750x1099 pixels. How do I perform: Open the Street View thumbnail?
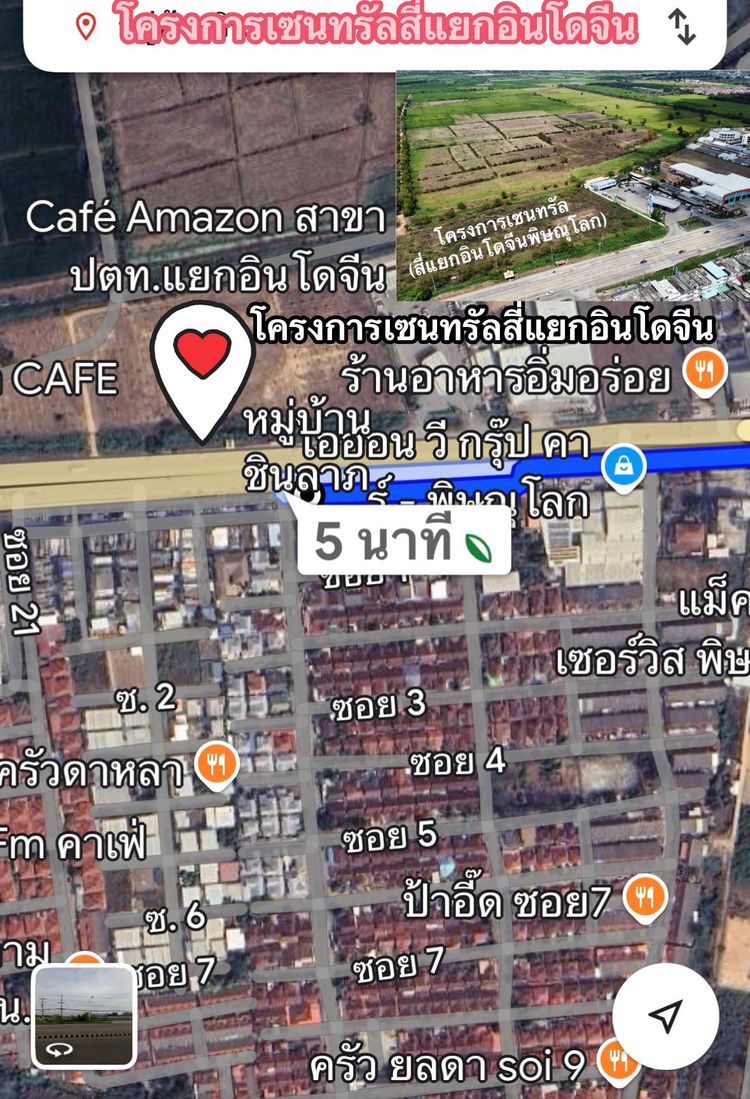pos(84,1016)
